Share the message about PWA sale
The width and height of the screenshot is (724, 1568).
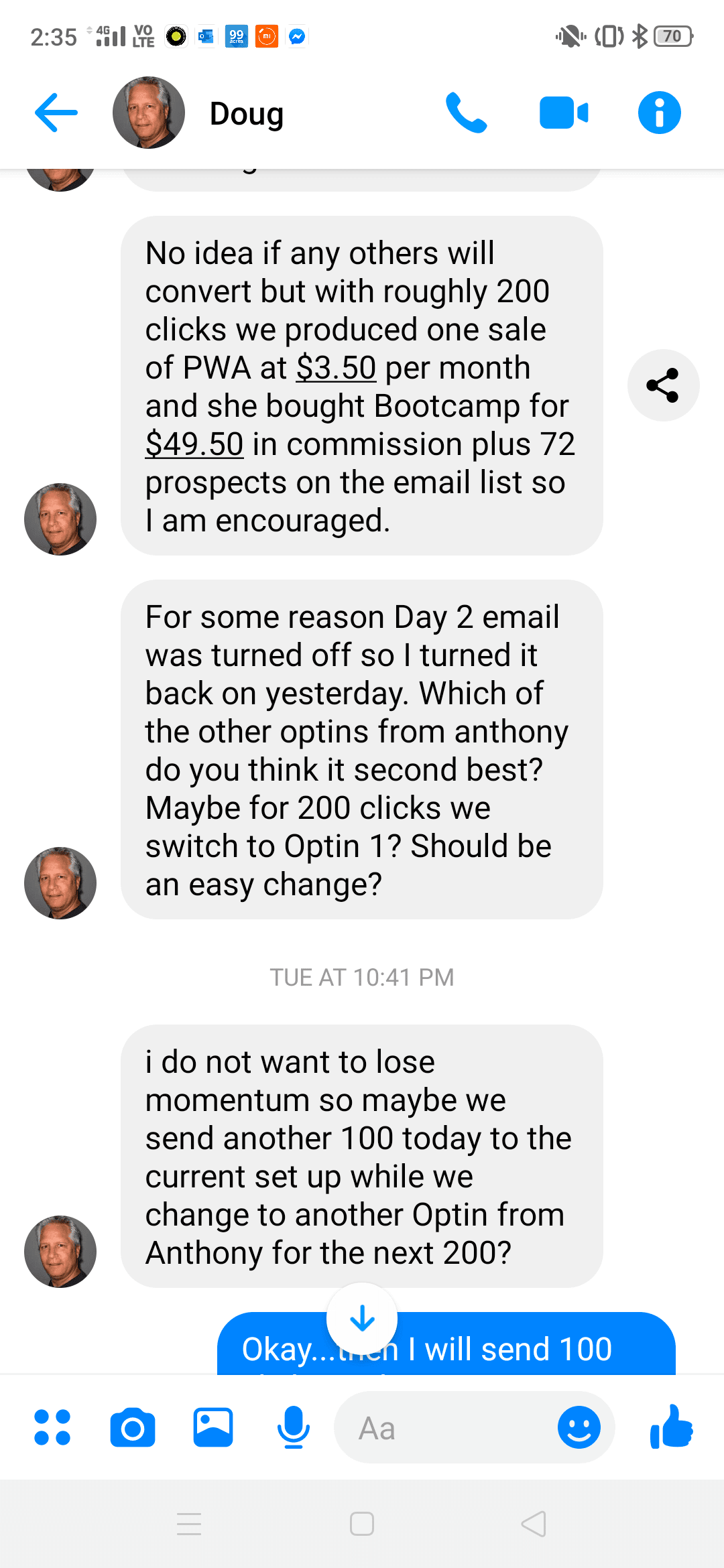tap(663, 385)
